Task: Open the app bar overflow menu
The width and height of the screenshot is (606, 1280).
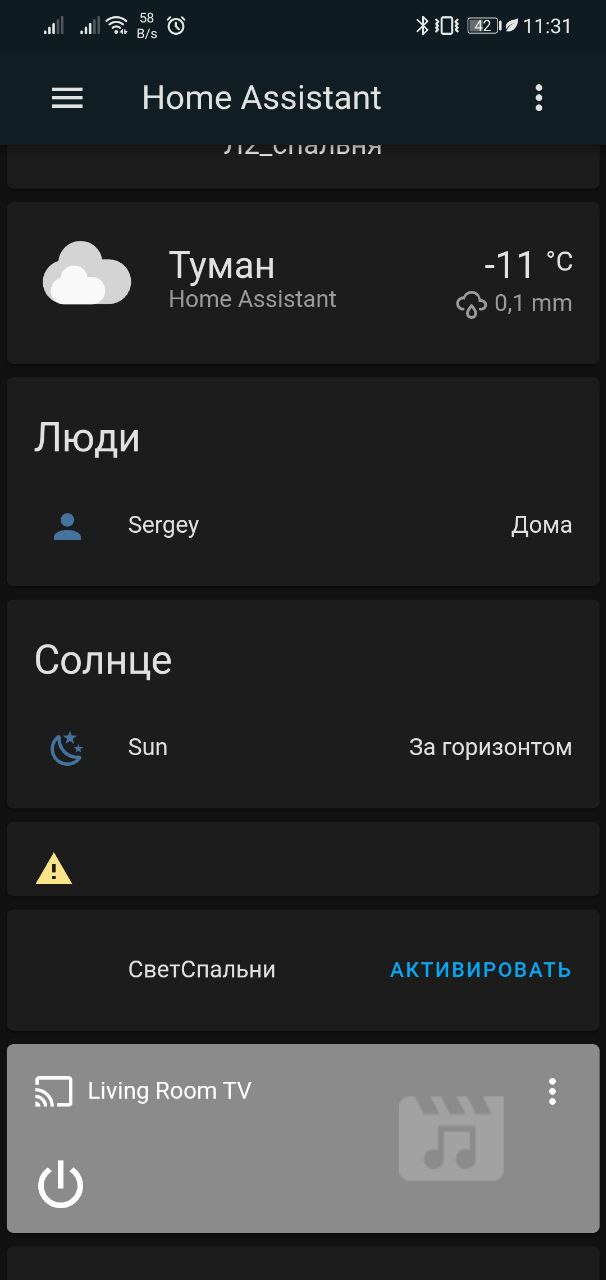Action: [539, 97]
